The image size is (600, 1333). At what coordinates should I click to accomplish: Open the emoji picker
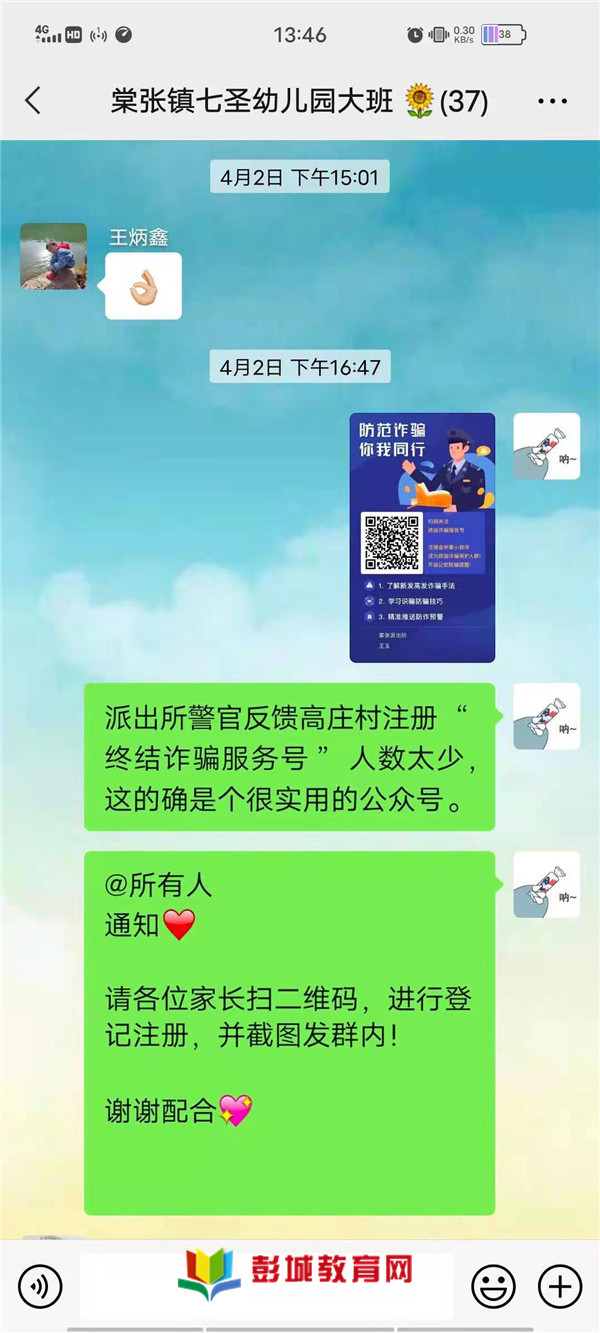(493, 1285)
